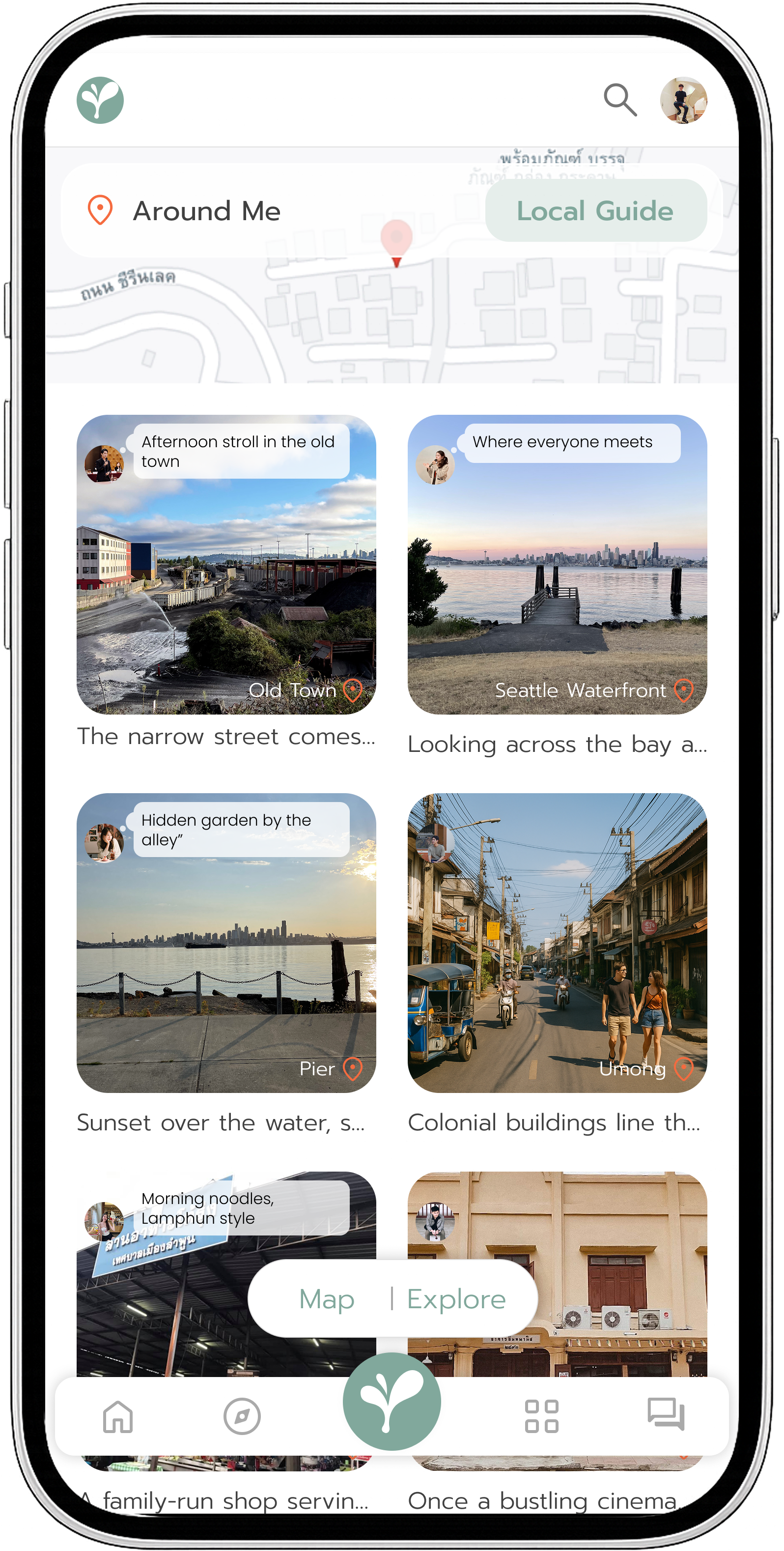The image size is (784, 1551).
Task: Open the profile avatar at top right
Action: [683, 100]
